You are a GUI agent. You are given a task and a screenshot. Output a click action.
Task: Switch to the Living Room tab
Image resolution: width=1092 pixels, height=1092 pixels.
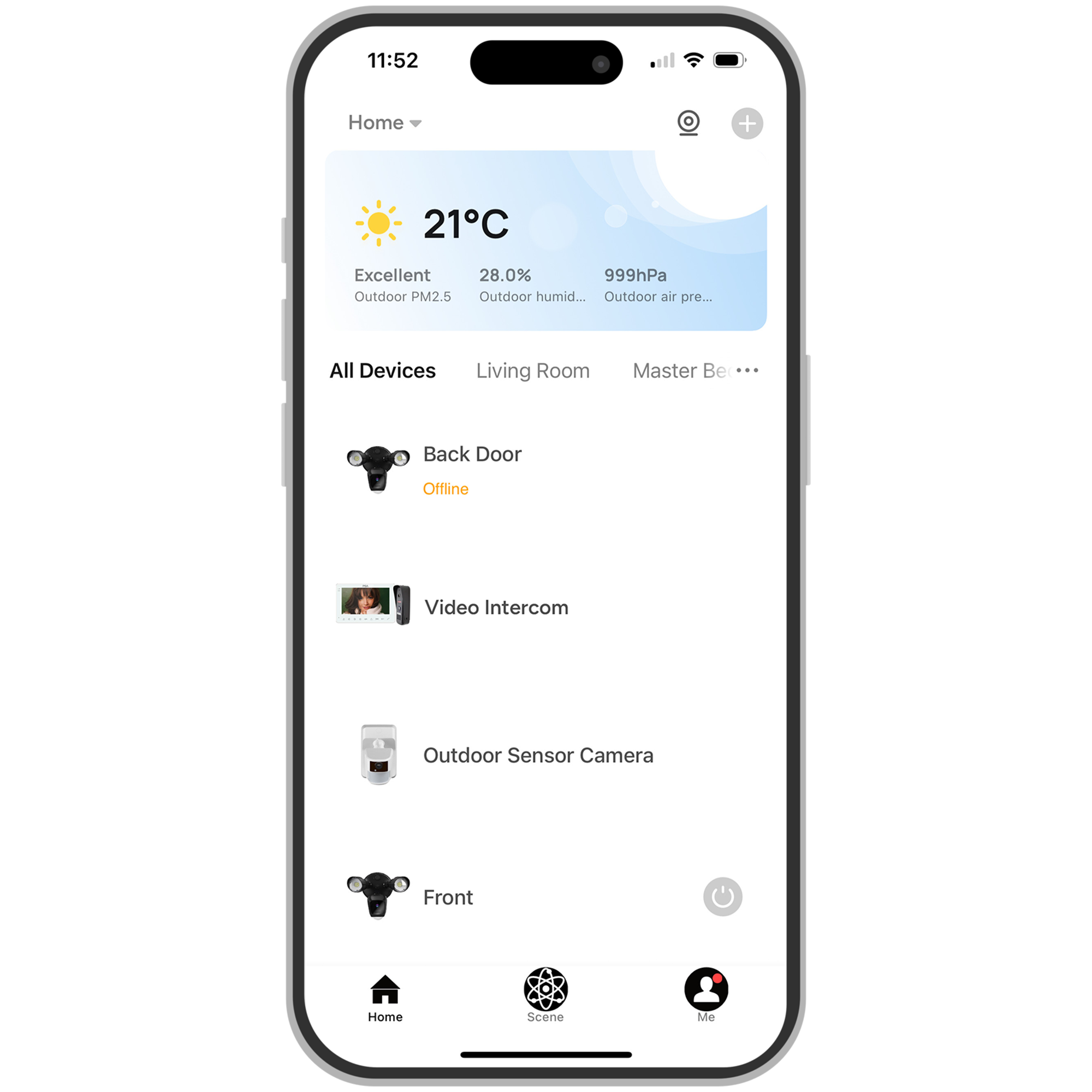[x=532, y=371]
